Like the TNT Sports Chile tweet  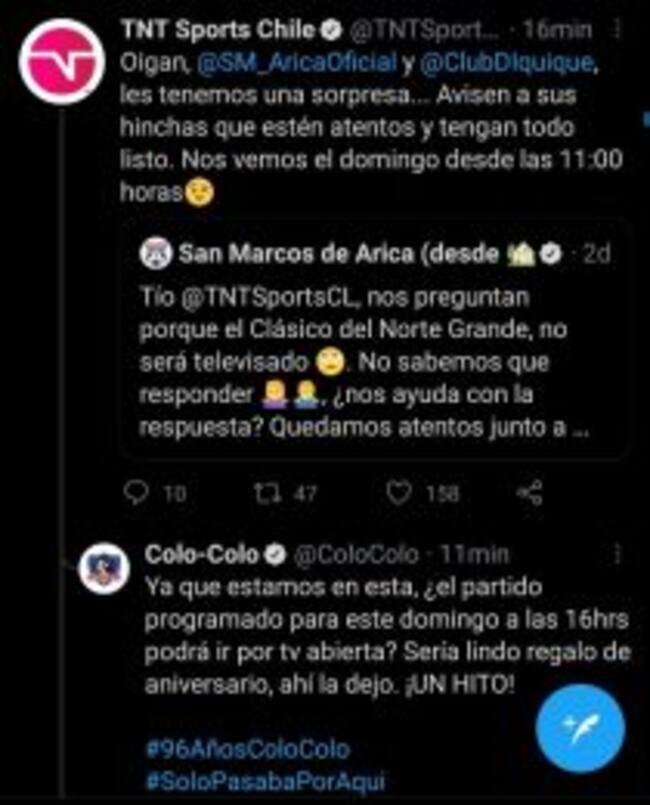(400, 492)
